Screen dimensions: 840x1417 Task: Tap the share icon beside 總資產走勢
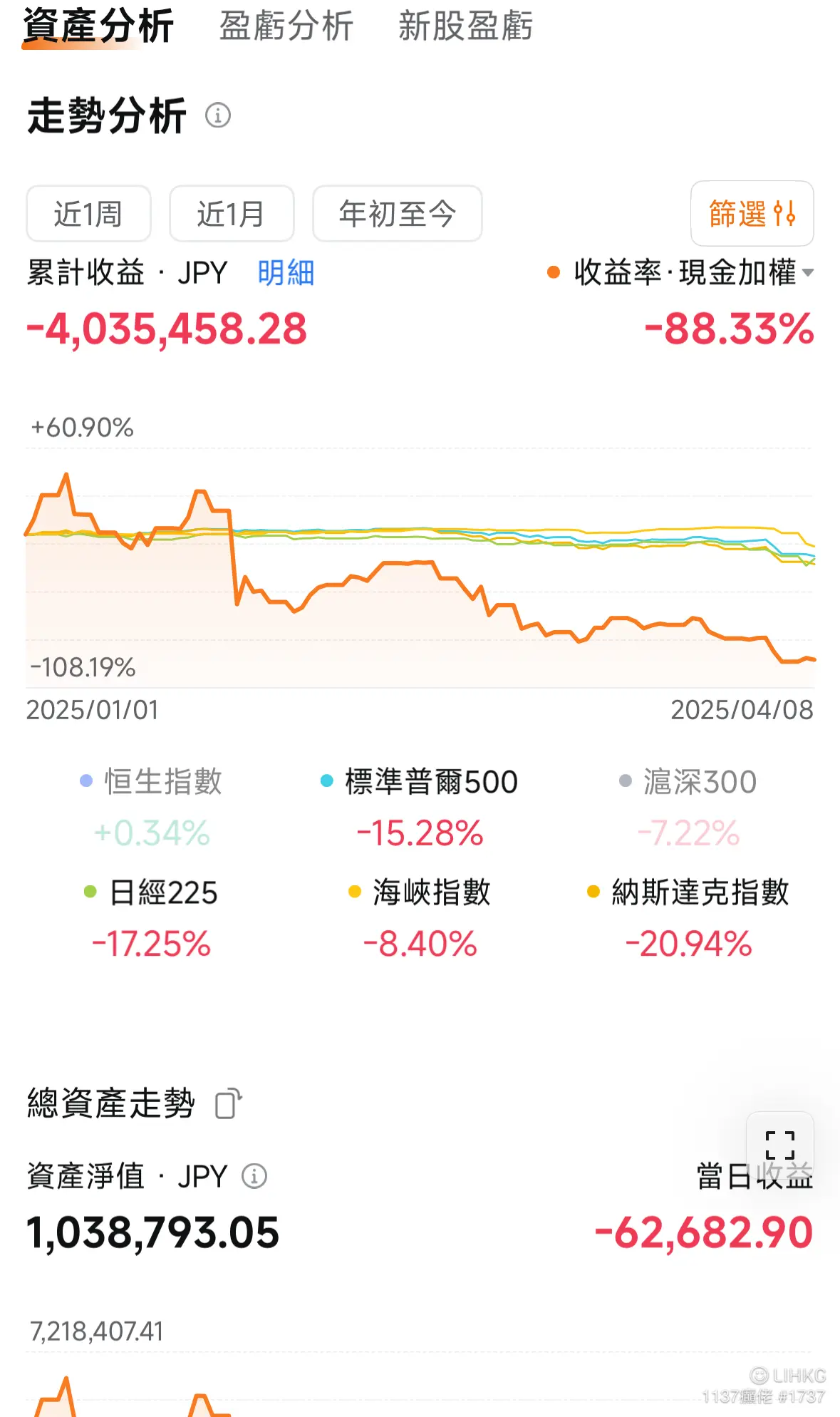(228, 1103)
